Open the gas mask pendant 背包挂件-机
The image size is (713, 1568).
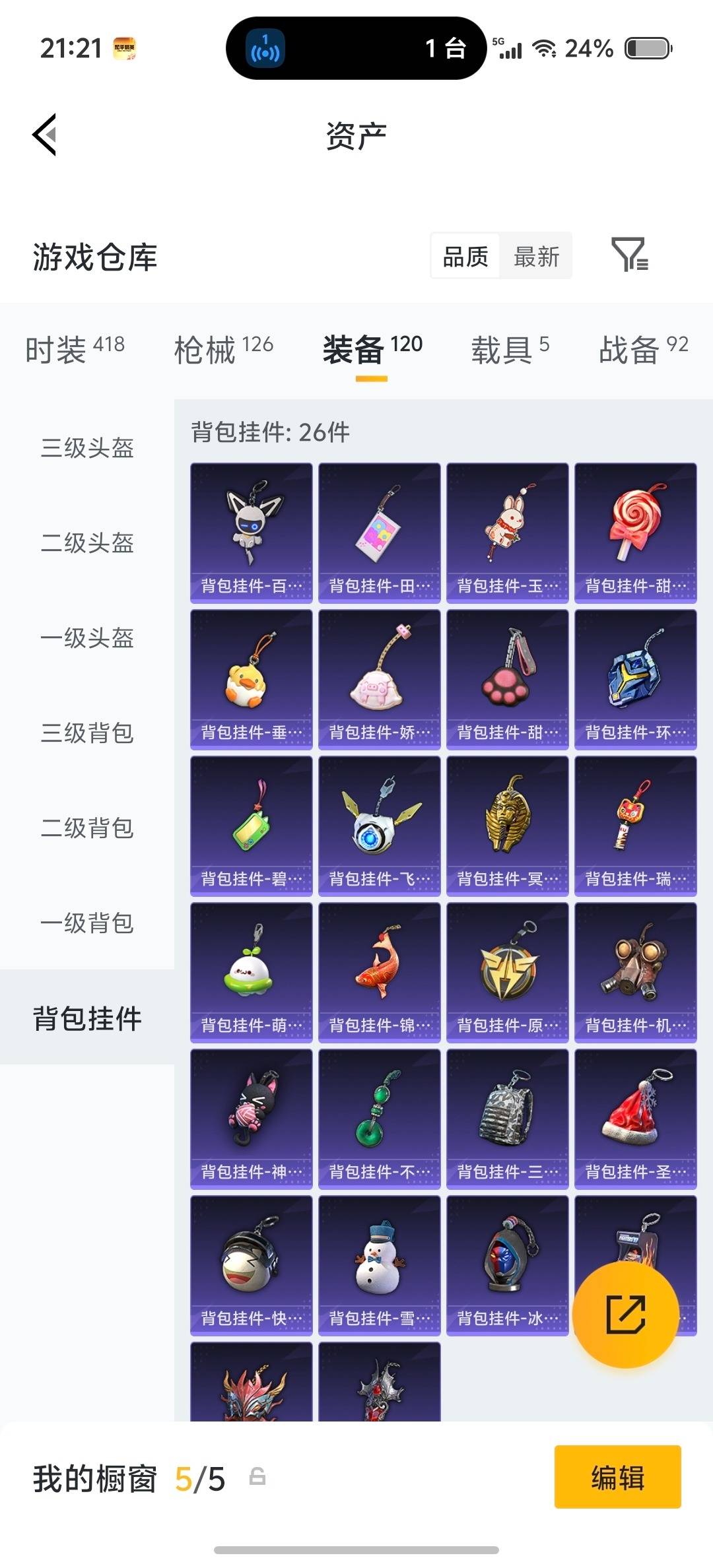click(635, 971)
